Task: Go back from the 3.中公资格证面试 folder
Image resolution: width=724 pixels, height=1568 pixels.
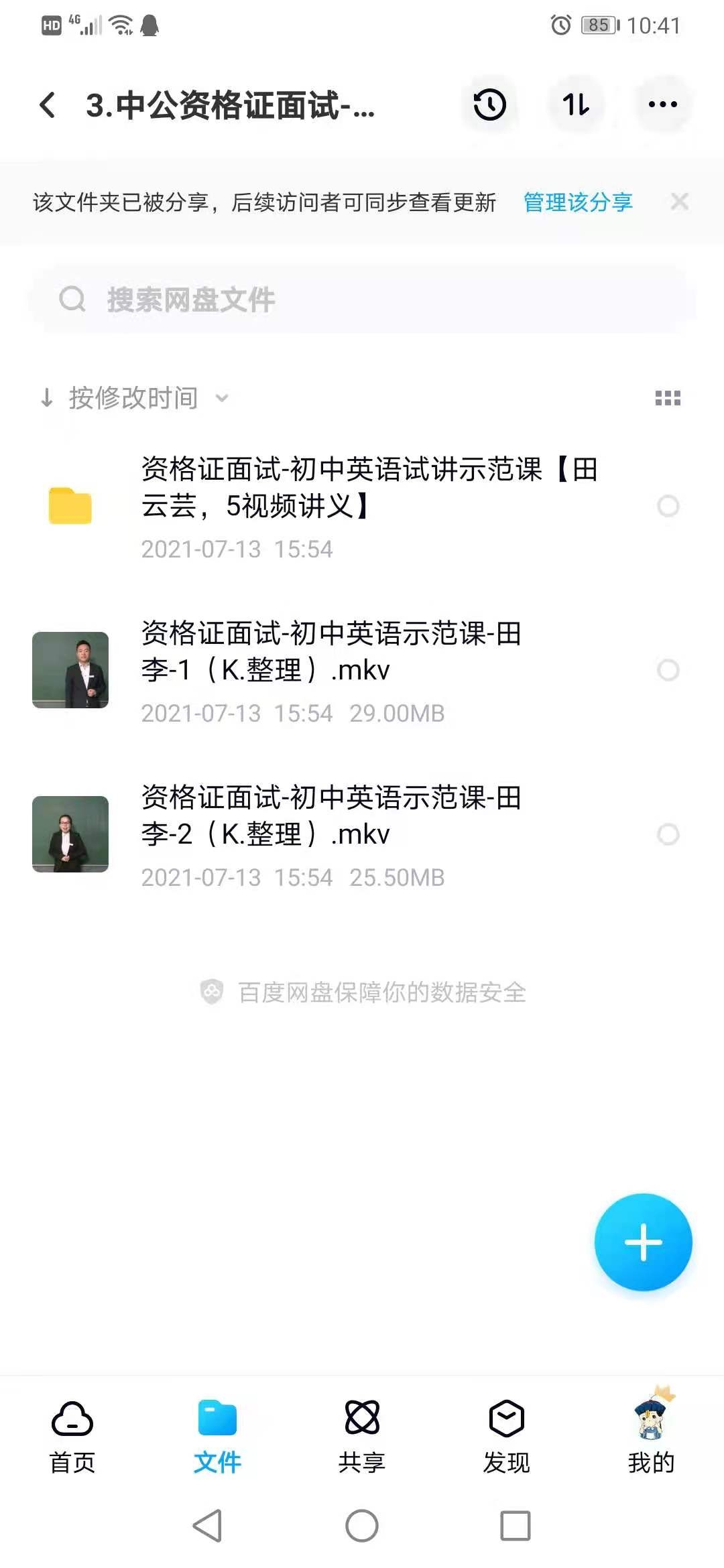Action: [47, 105]
